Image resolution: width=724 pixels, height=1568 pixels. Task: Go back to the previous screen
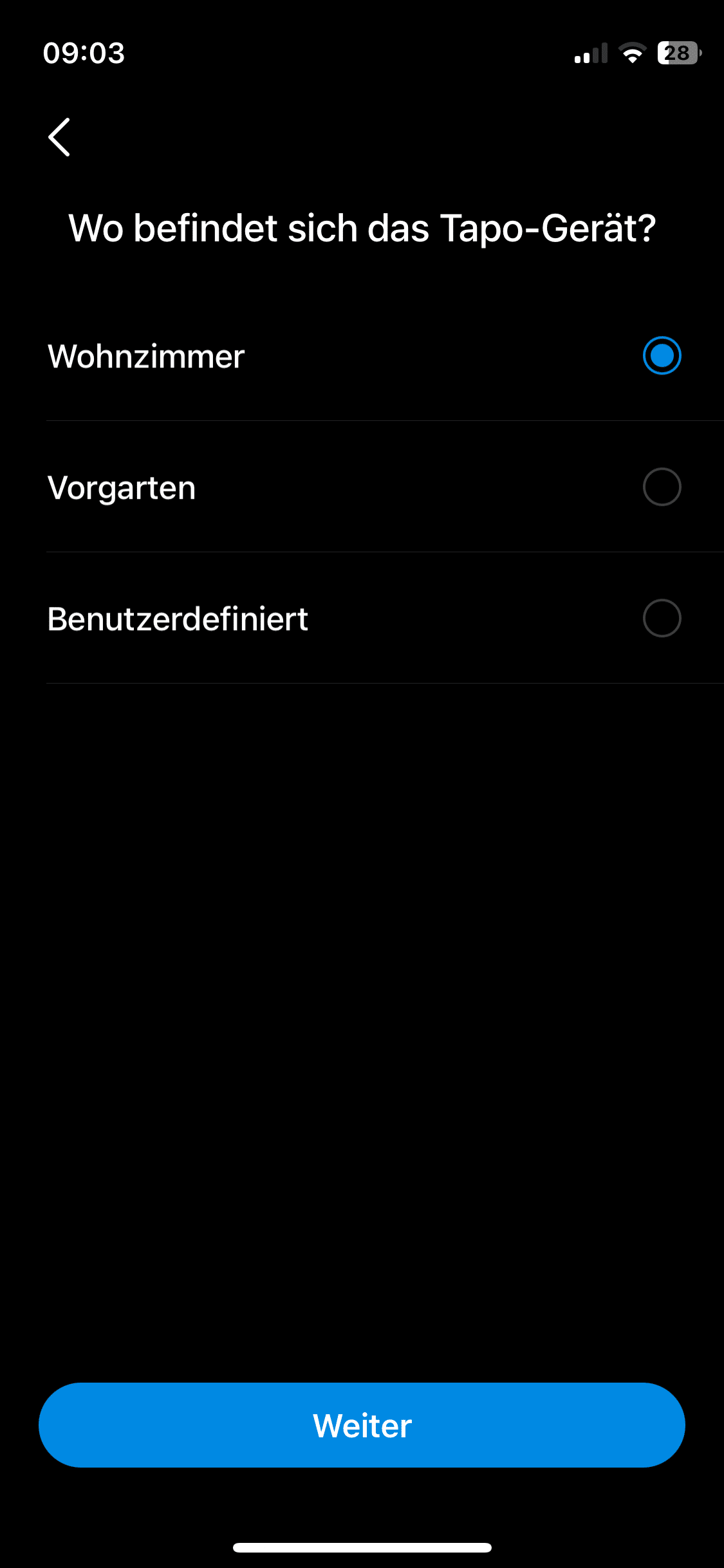click(59, 137)
